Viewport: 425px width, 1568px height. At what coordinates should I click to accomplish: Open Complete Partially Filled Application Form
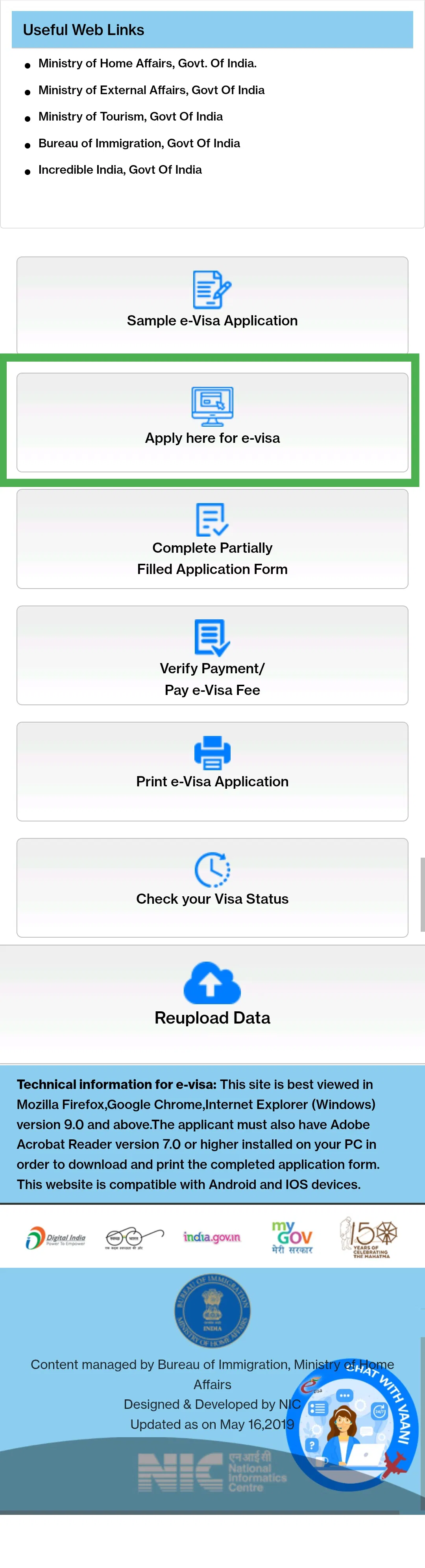212,539
